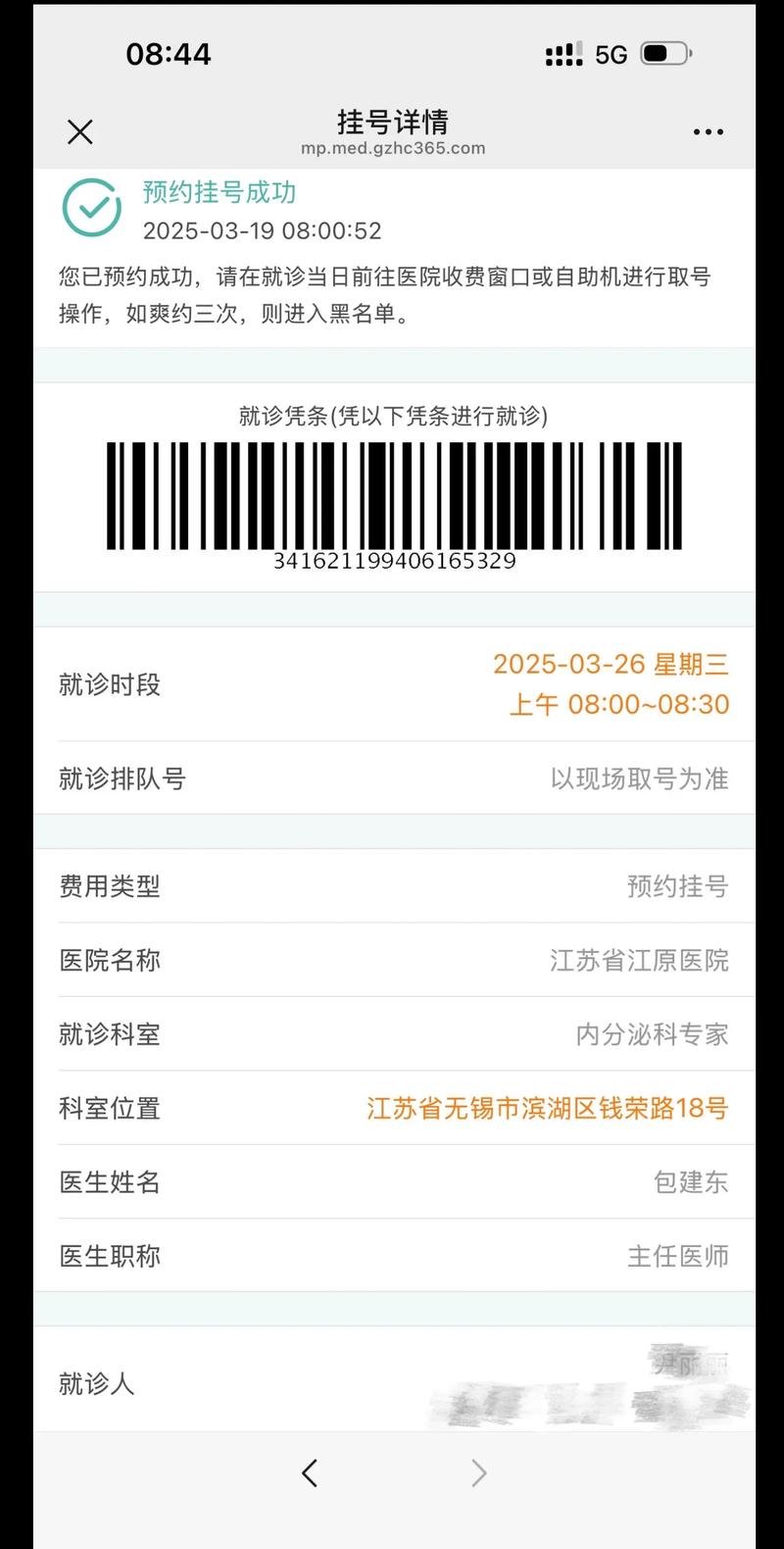Tap the 就诊科室 row value 内分泌科专家
Screen dimensions: 784x1549
[653, 1034]
